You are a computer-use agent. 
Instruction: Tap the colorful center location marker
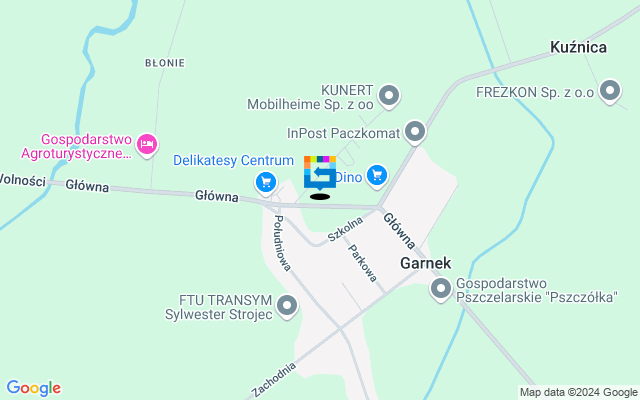[x=320, y=173]
